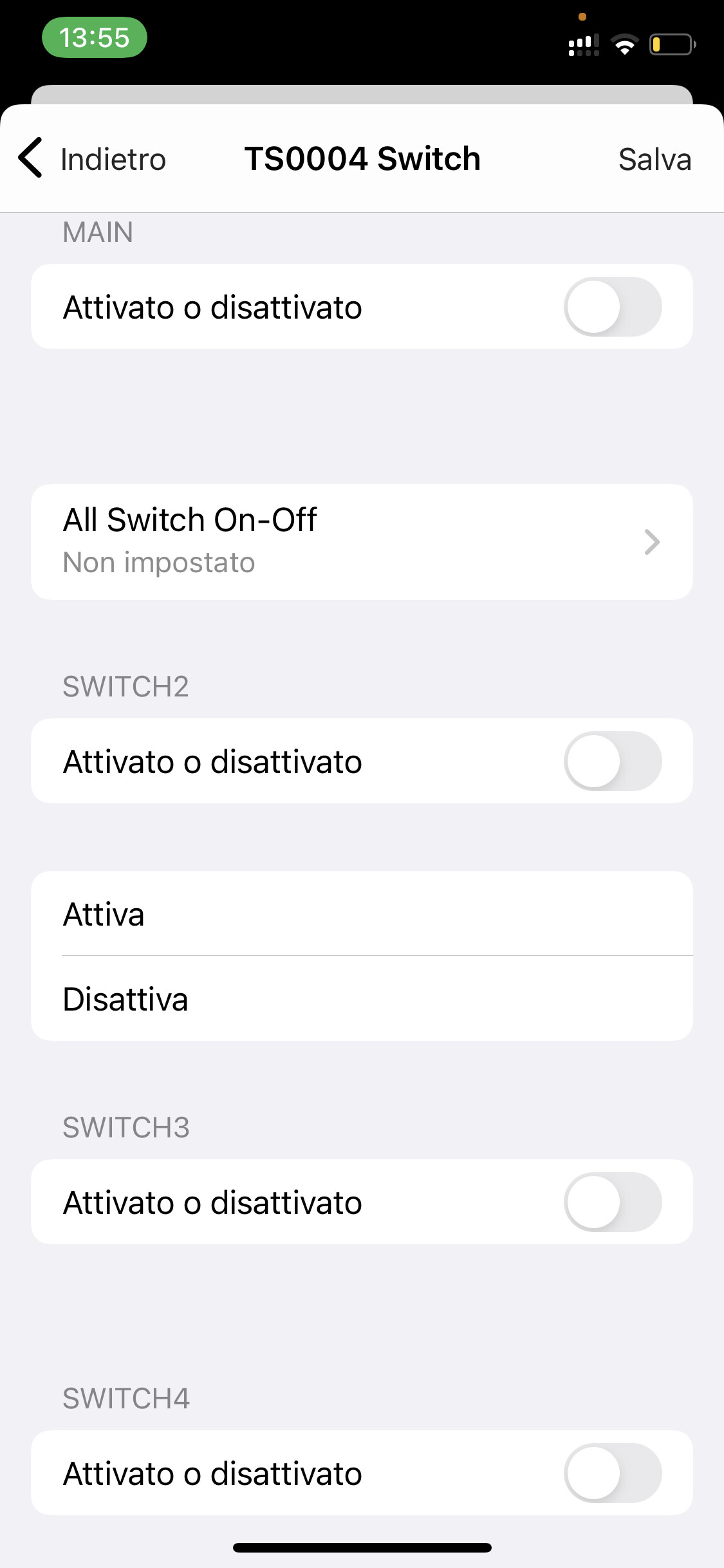724x1568 pixels.
Task: Open All Switch On-Off setting
Action: [362, 541]
